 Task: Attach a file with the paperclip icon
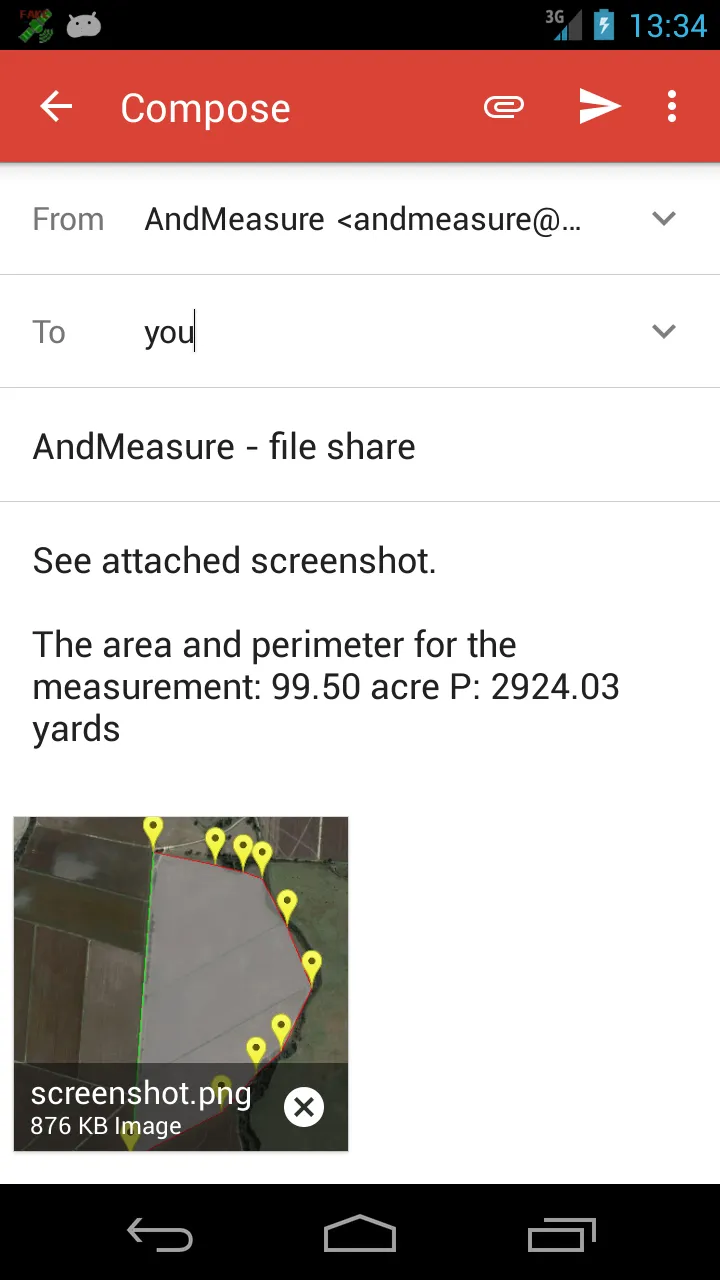(x=504, y=107)
